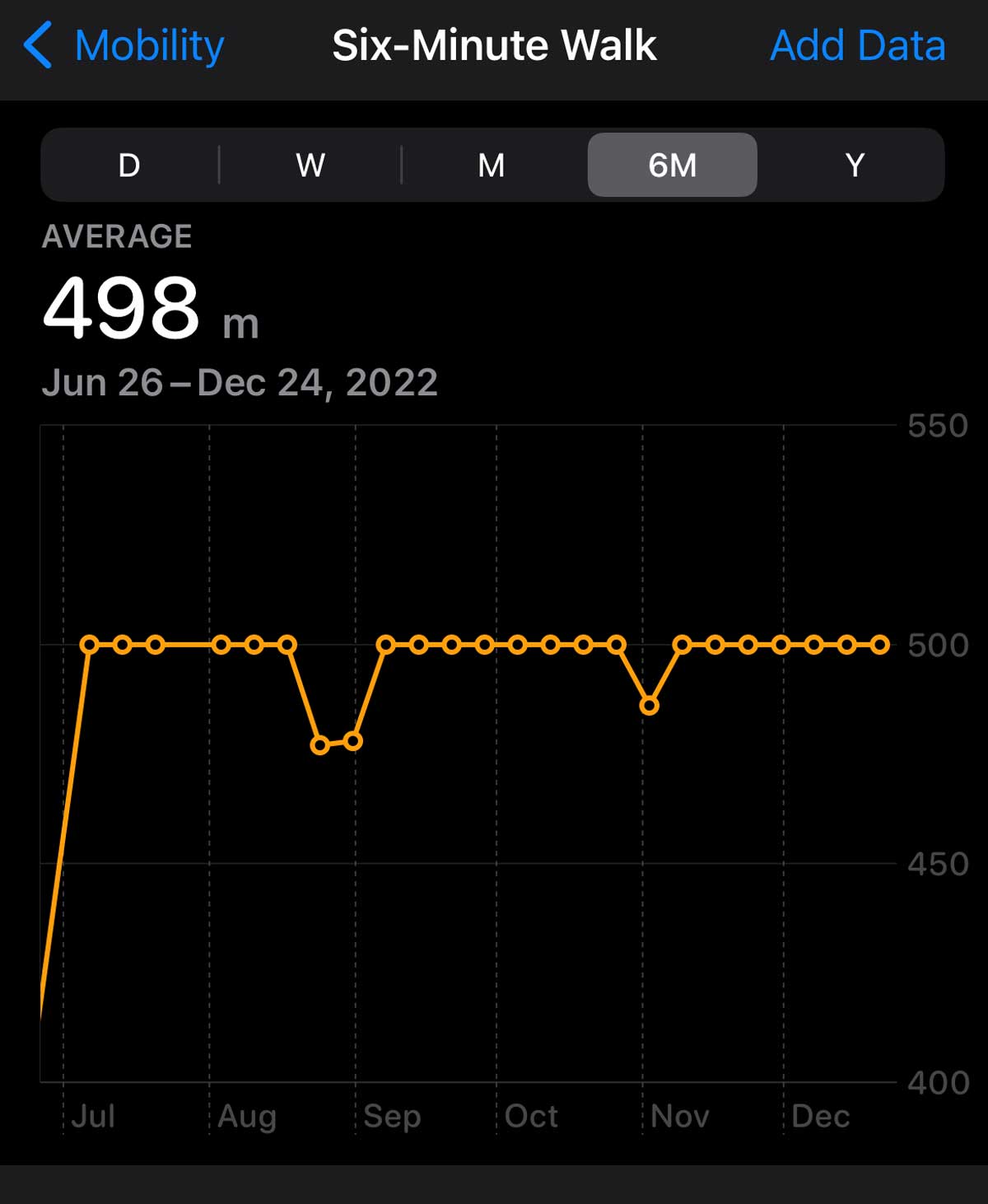Screen dimensions: 988x1204
Task: Select the dip data point near November
Action: [x=650, y=704]
